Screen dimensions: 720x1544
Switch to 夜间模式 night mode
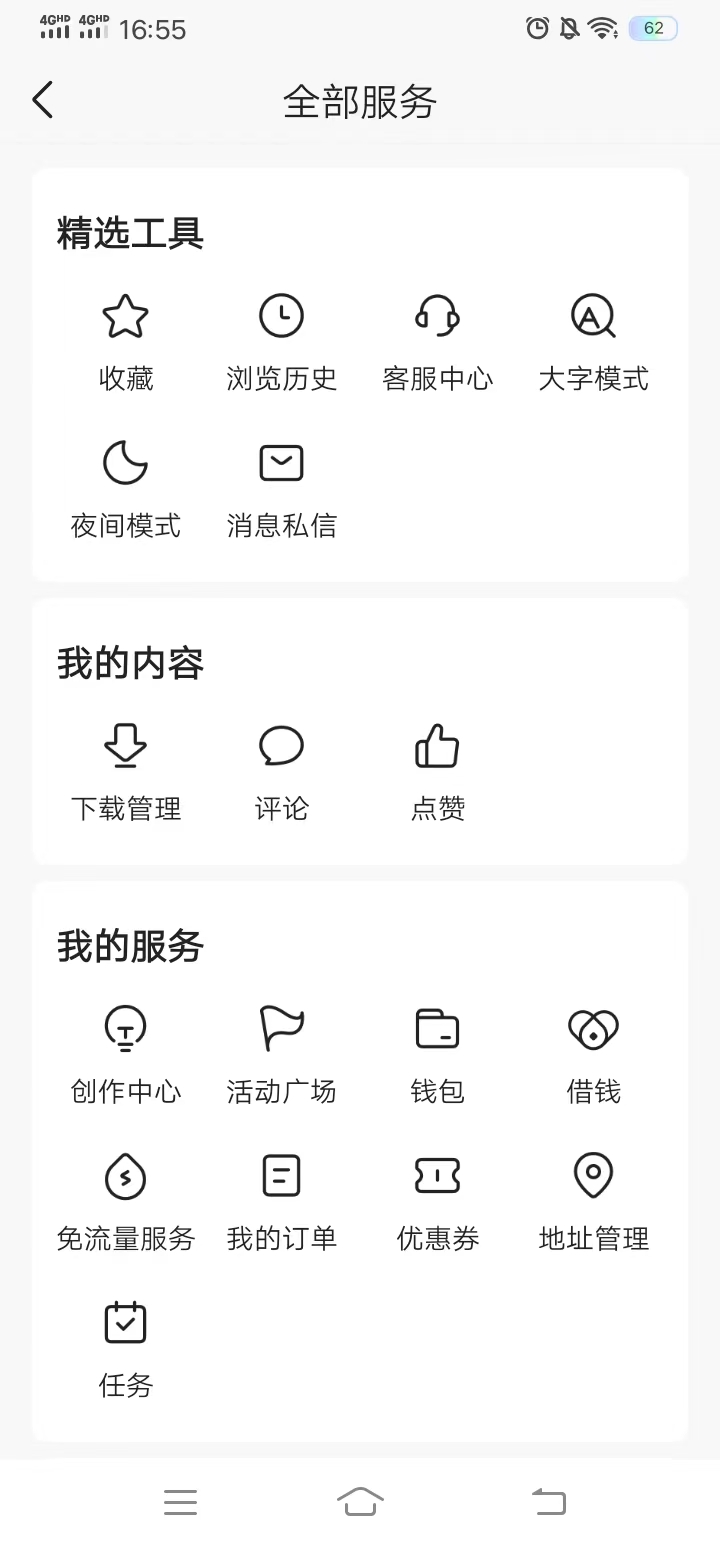tap(125, 487)
